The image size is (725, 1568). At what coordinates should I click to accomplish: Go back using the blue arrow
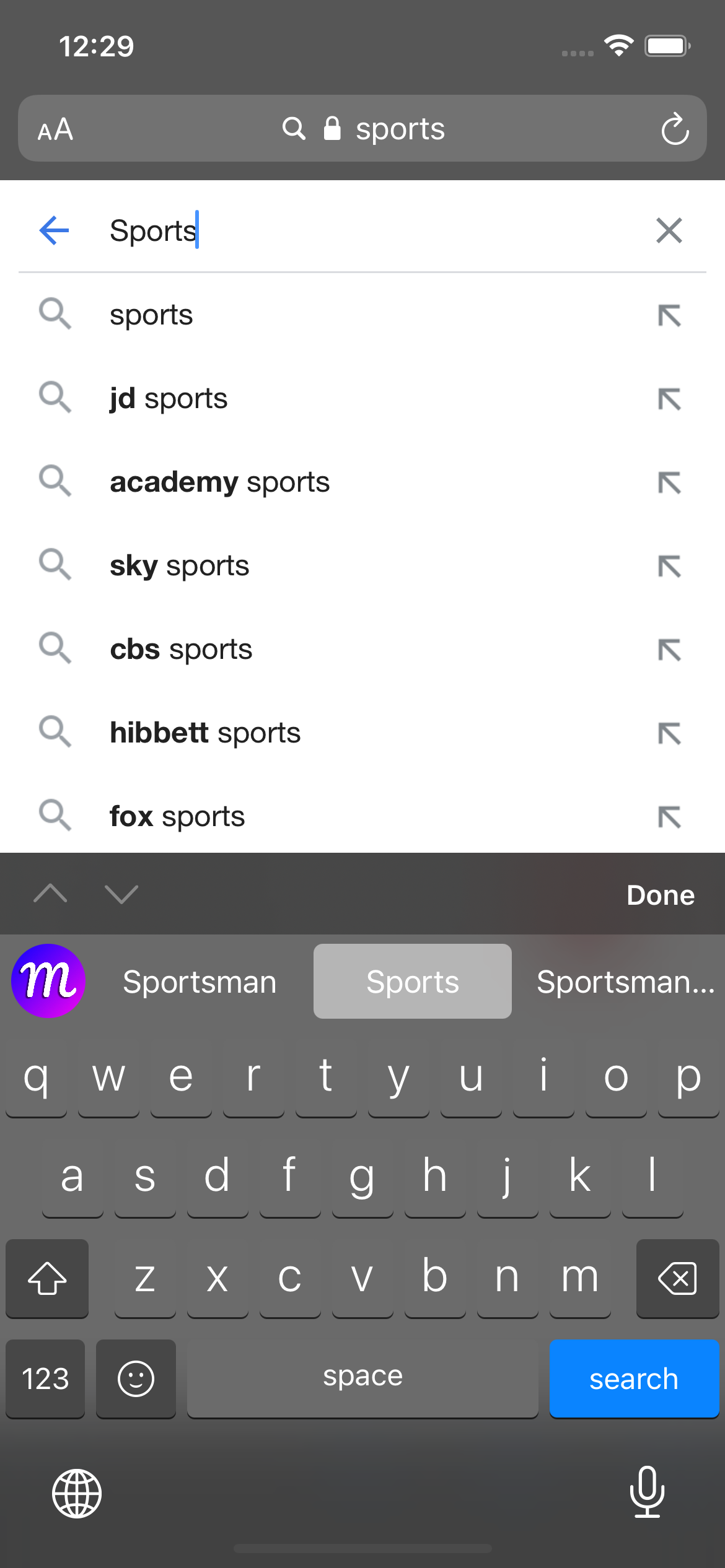pos(54,230)
